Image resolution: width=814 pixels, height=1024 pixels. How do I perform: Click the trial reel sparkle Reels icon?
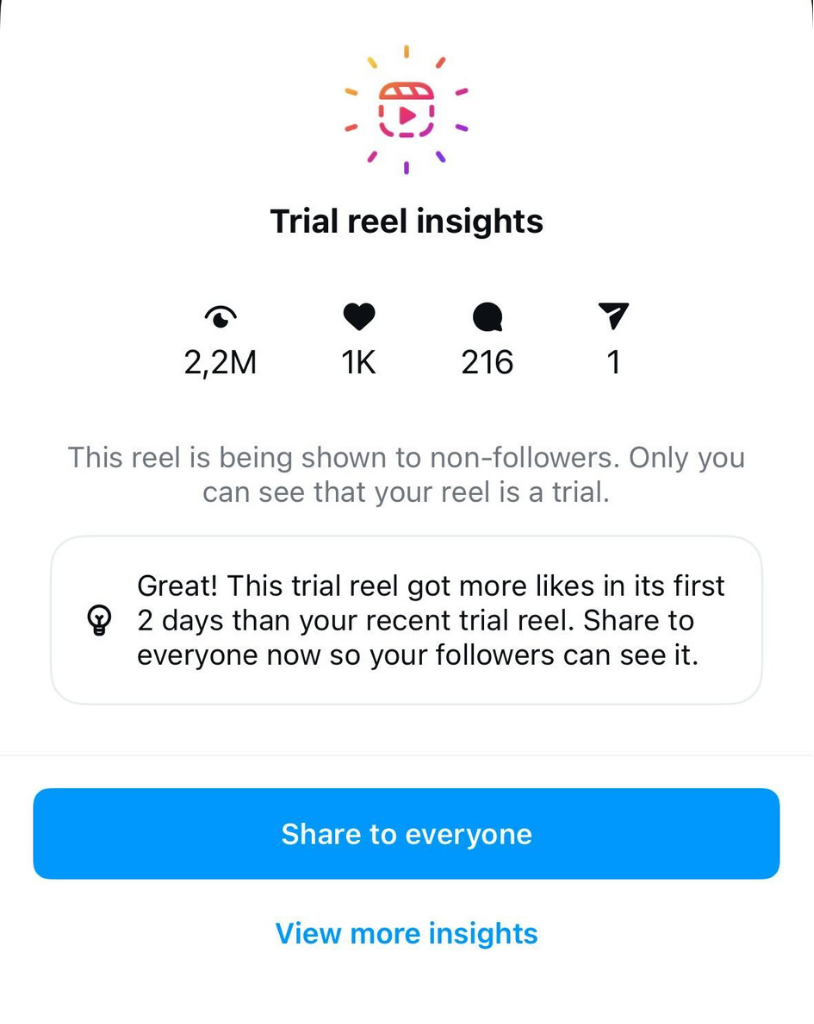coord(406,107)
